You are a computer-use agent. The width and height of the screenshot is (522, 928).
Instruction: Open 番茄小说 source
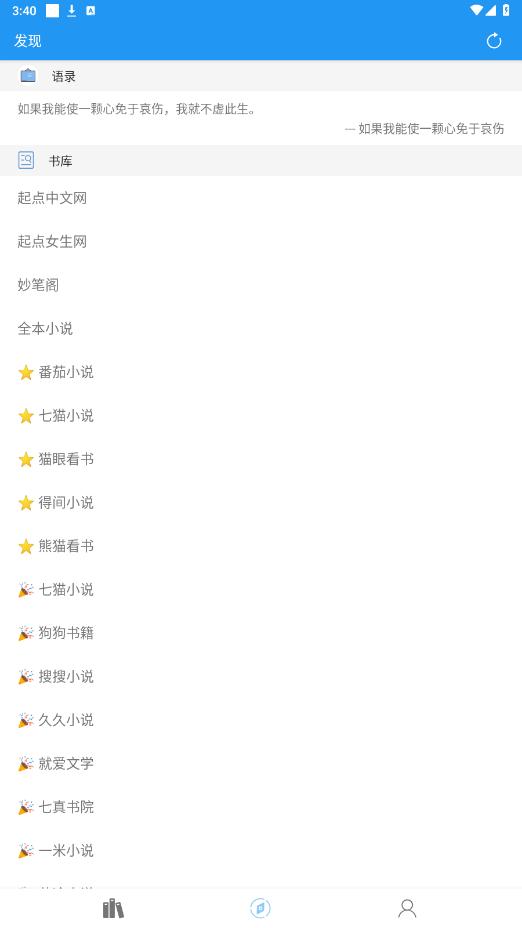coord(261,372)
